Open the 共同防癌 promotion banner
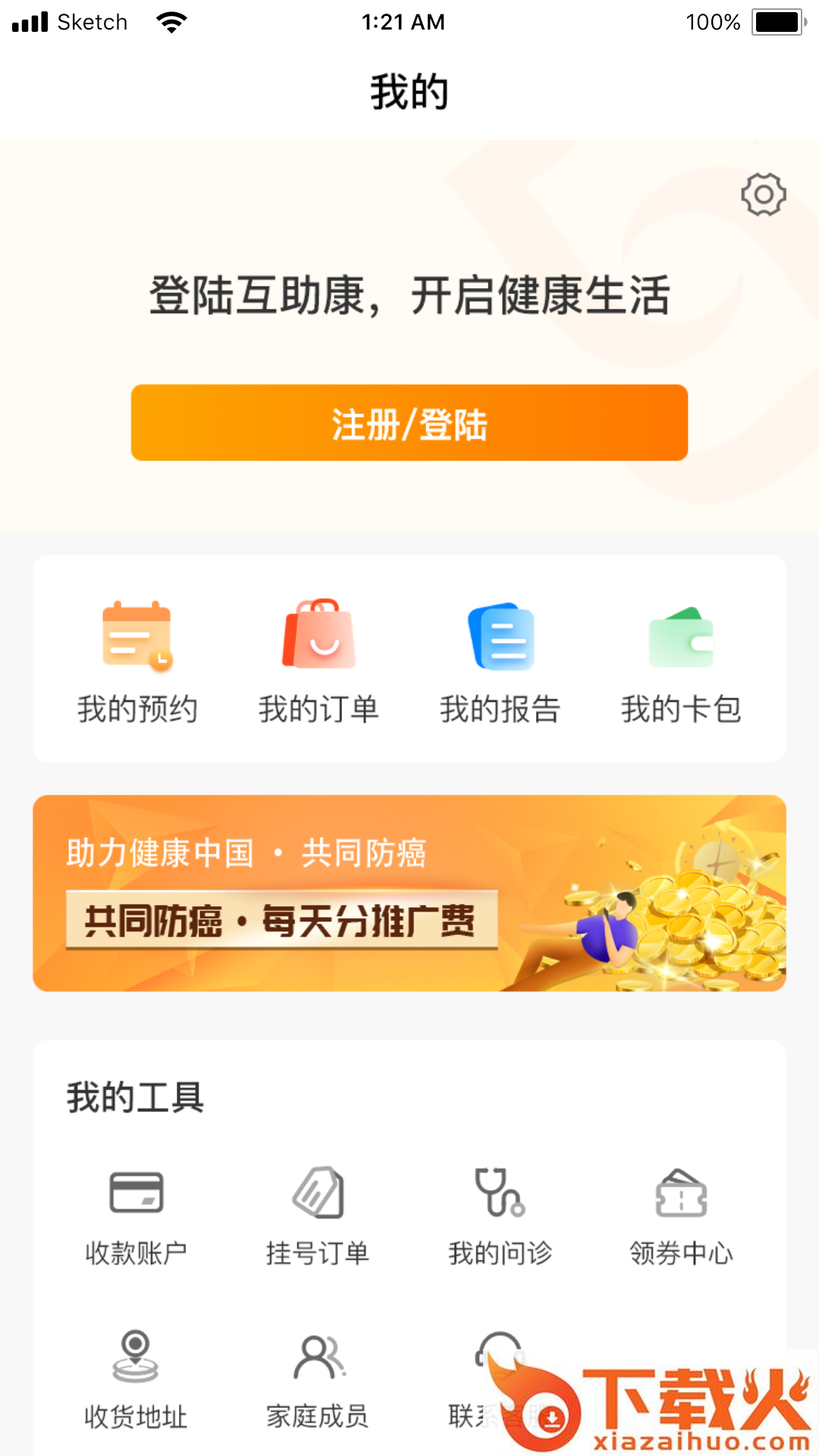The width and height of the screenshot is (819, 1456). click(x=409, y=893)
